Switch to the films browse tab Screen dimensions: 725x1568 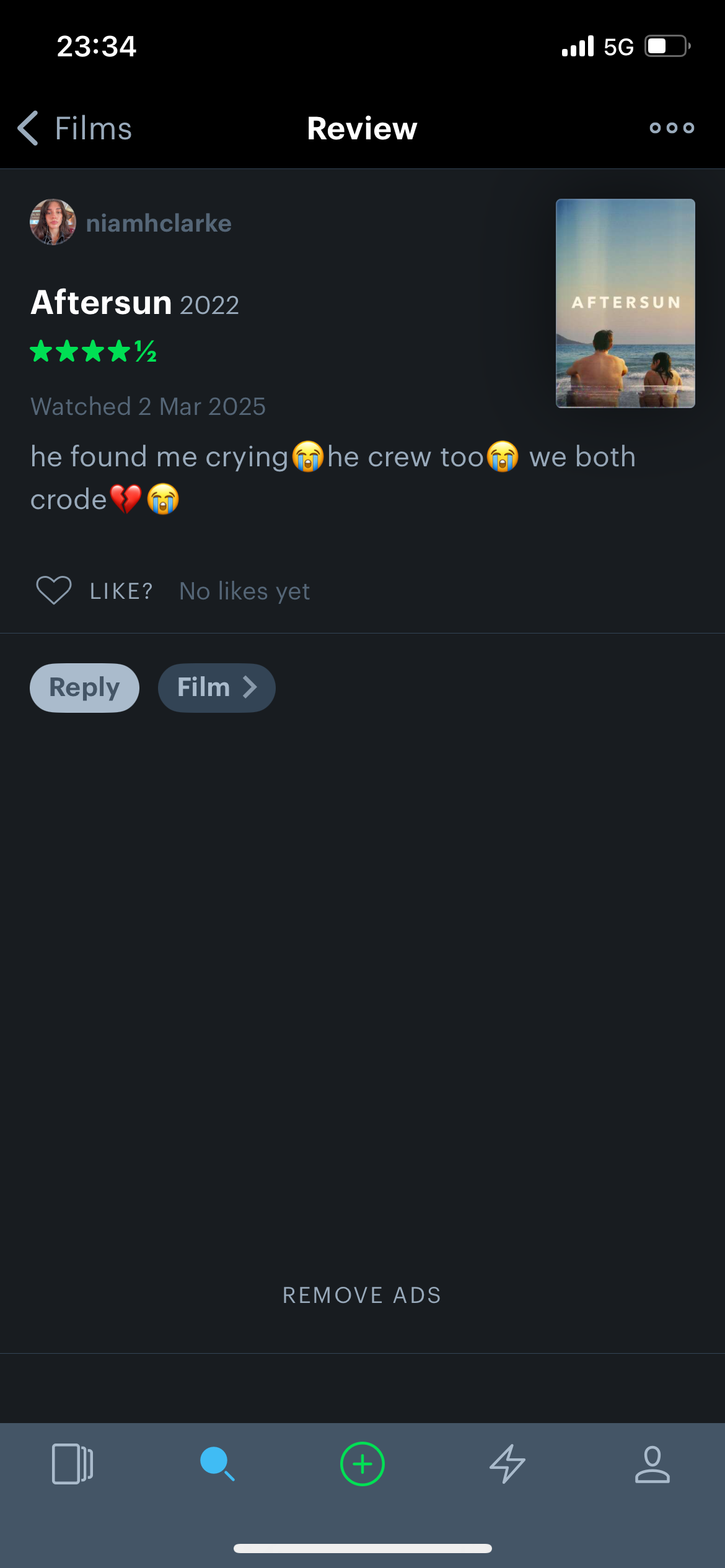[x=72, y=1464]
